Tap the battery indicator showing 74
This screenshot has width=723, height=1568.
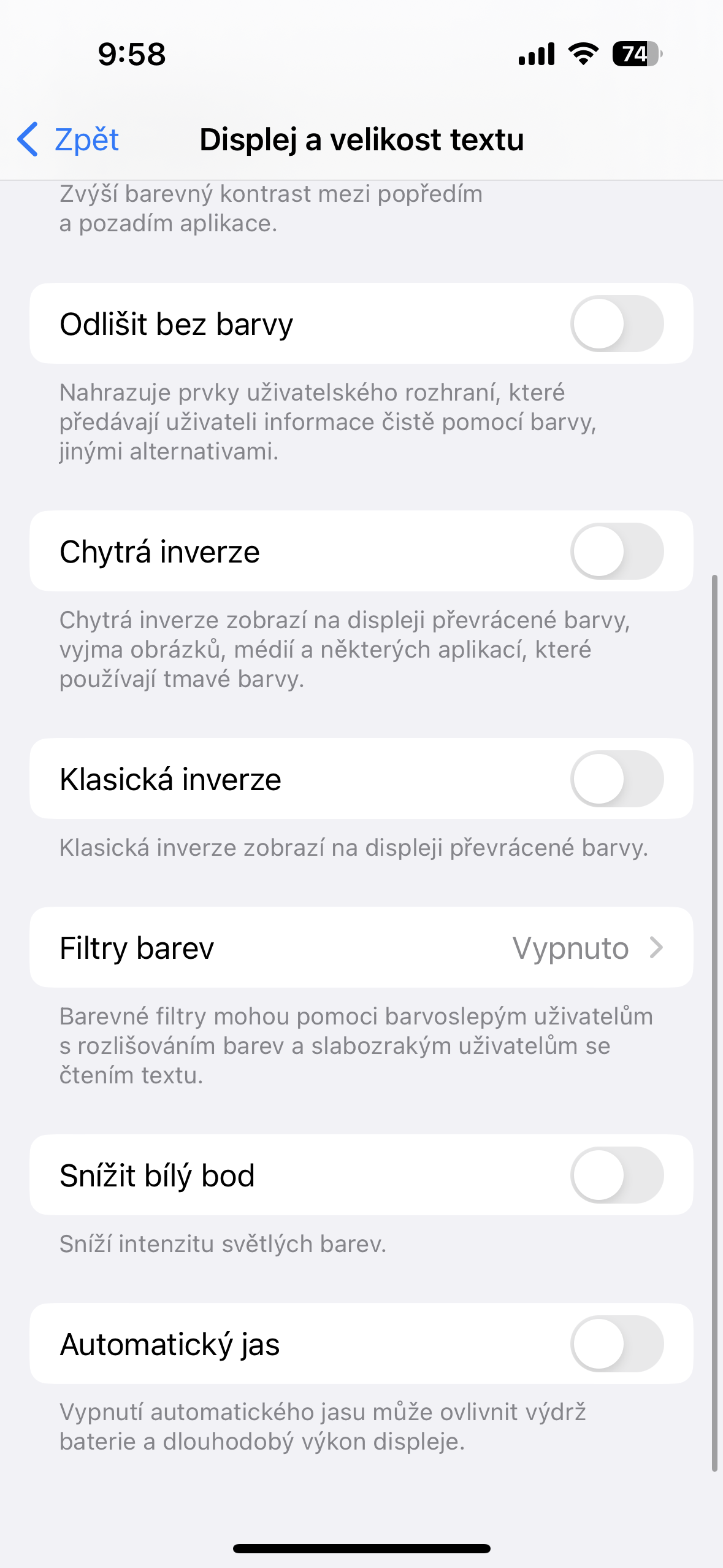635,55
